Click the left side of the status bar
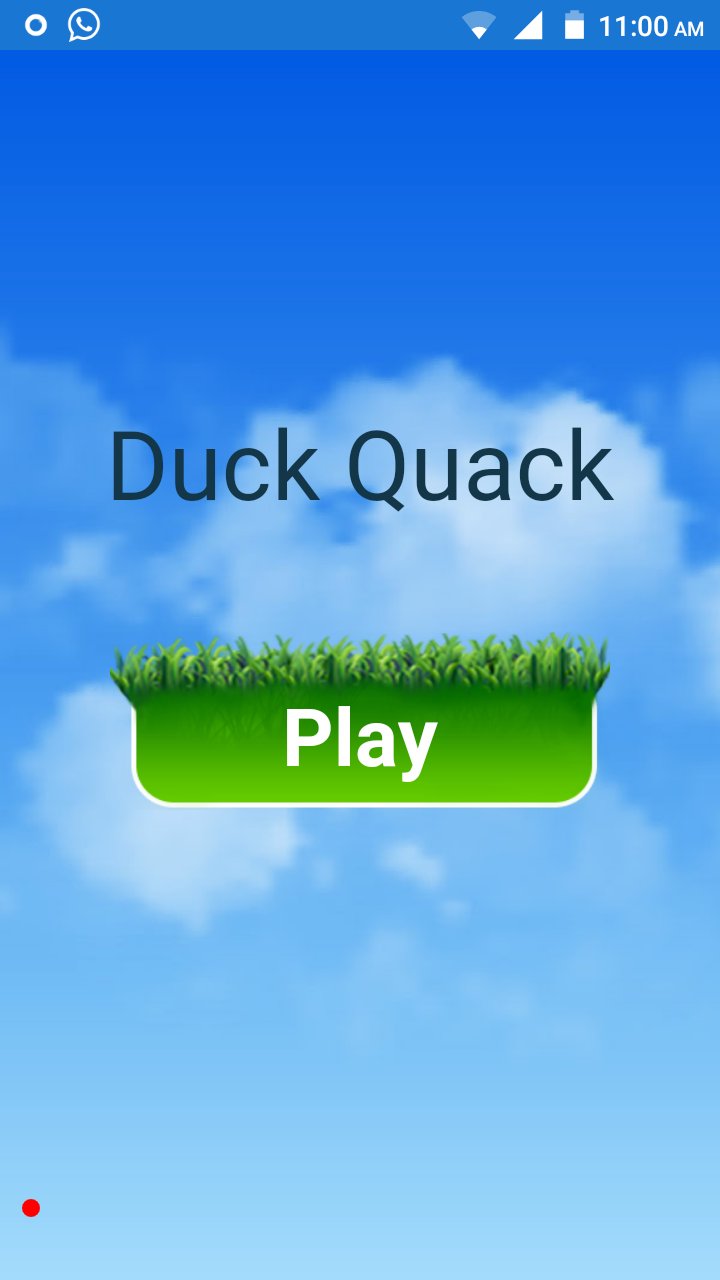This screenshot has height=1280, width=720. [x=150, y=26]
